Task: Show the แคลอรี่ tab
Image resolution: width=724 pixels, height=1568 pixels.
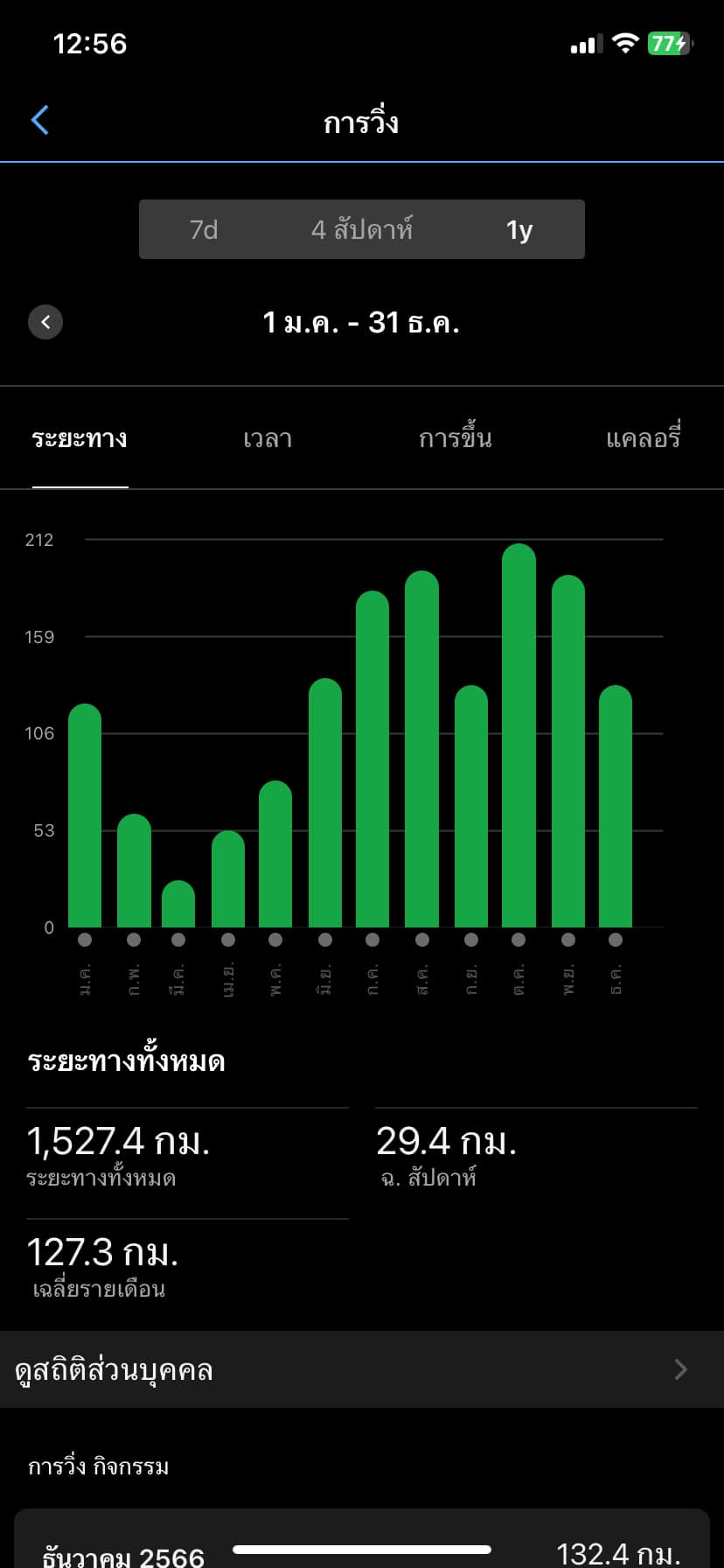Action: click(x=644, y=438)
